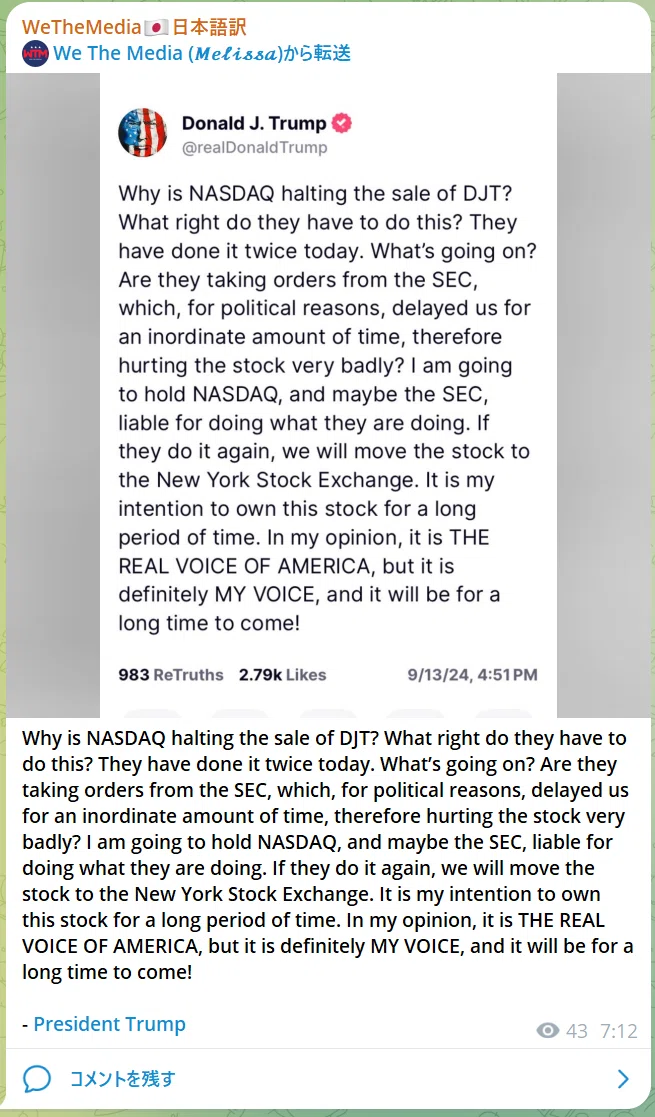Open the WeTheMedia 日本語訳 channel name

coord(134,27)
